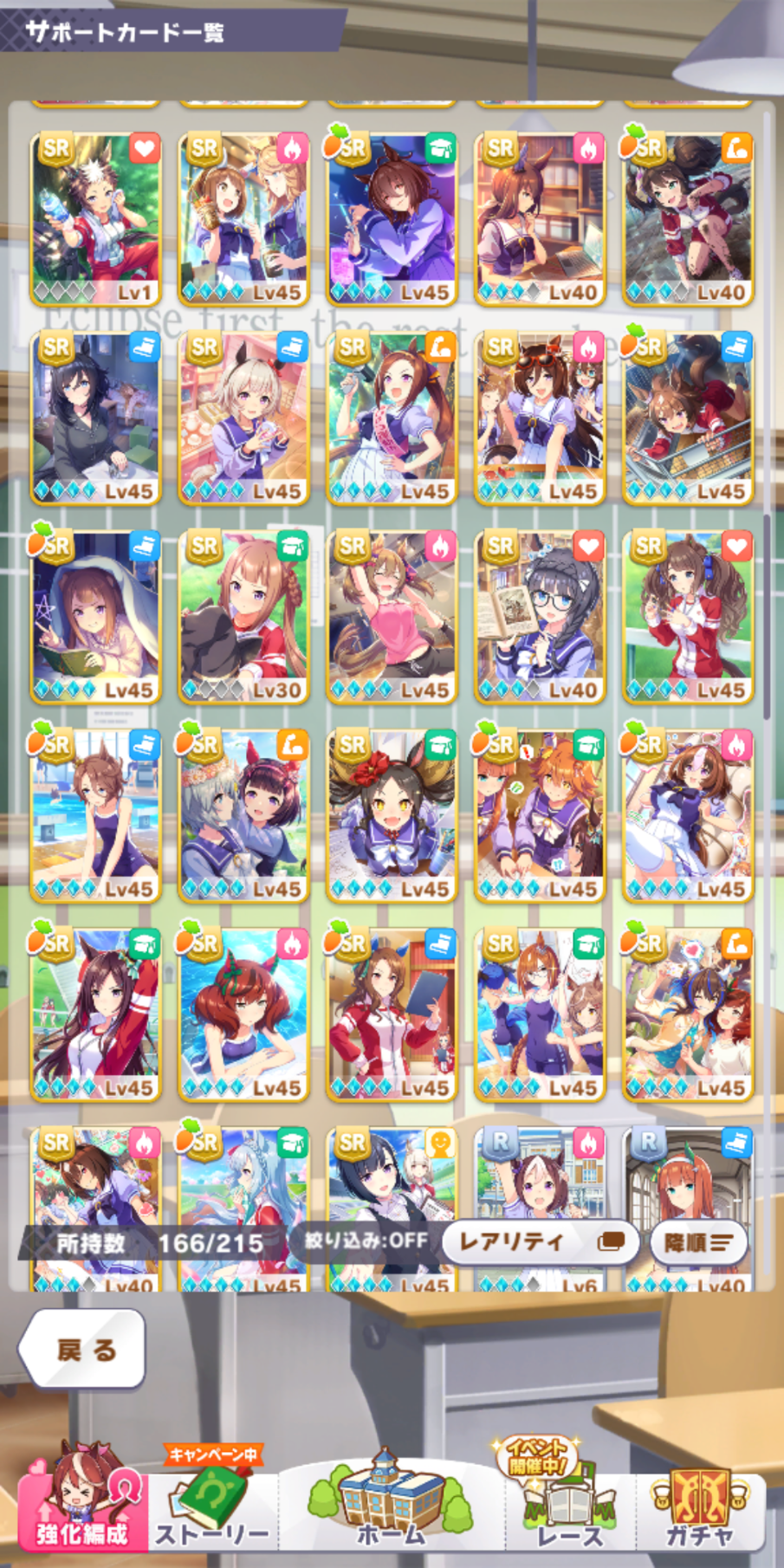The width and height of the screenshot is (784, 1568).
Task: View the Lv6 R support card
Action: coord(540,1208)
